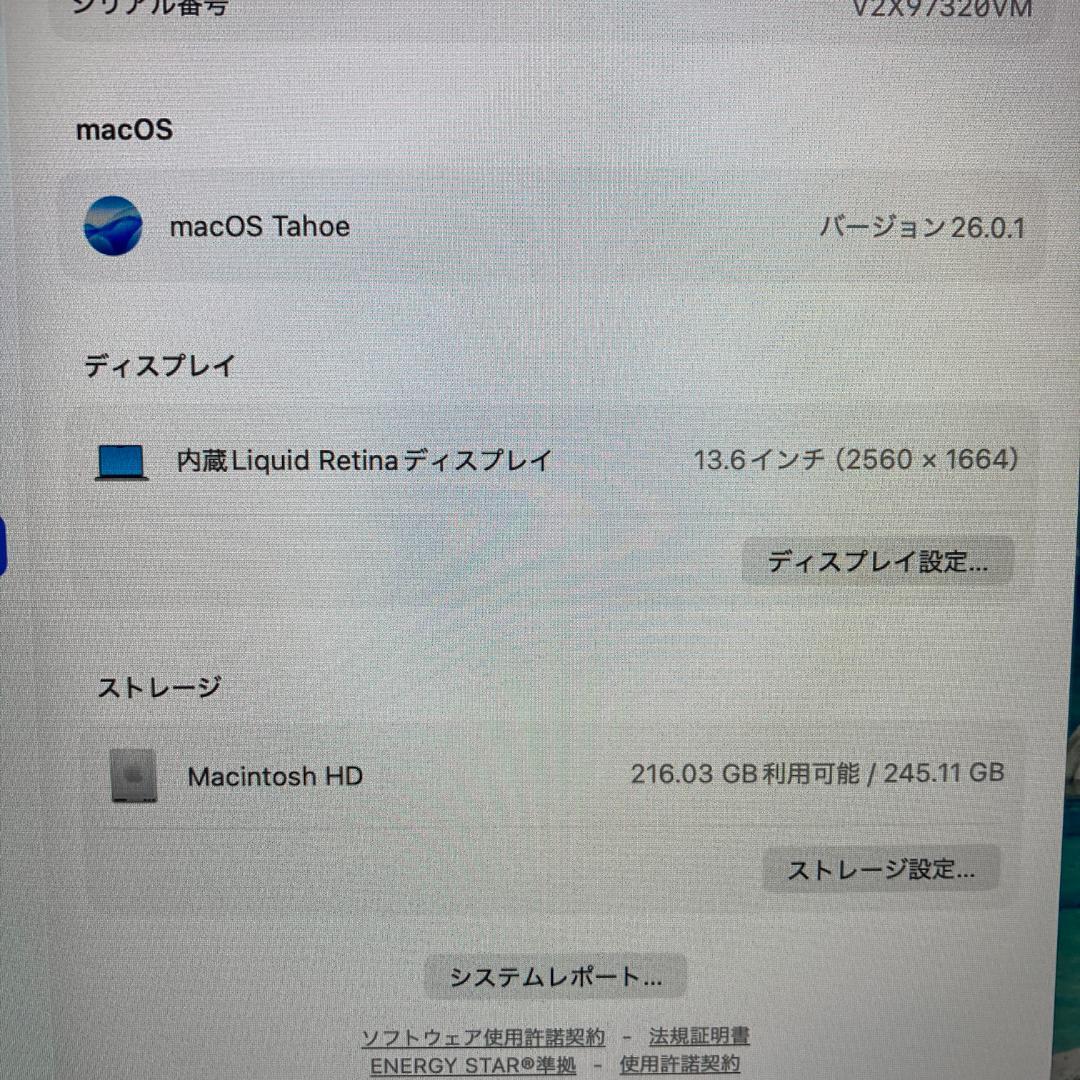Open the 使用許諾契約 link beside ENERGY STAR

pos(679,1064)
